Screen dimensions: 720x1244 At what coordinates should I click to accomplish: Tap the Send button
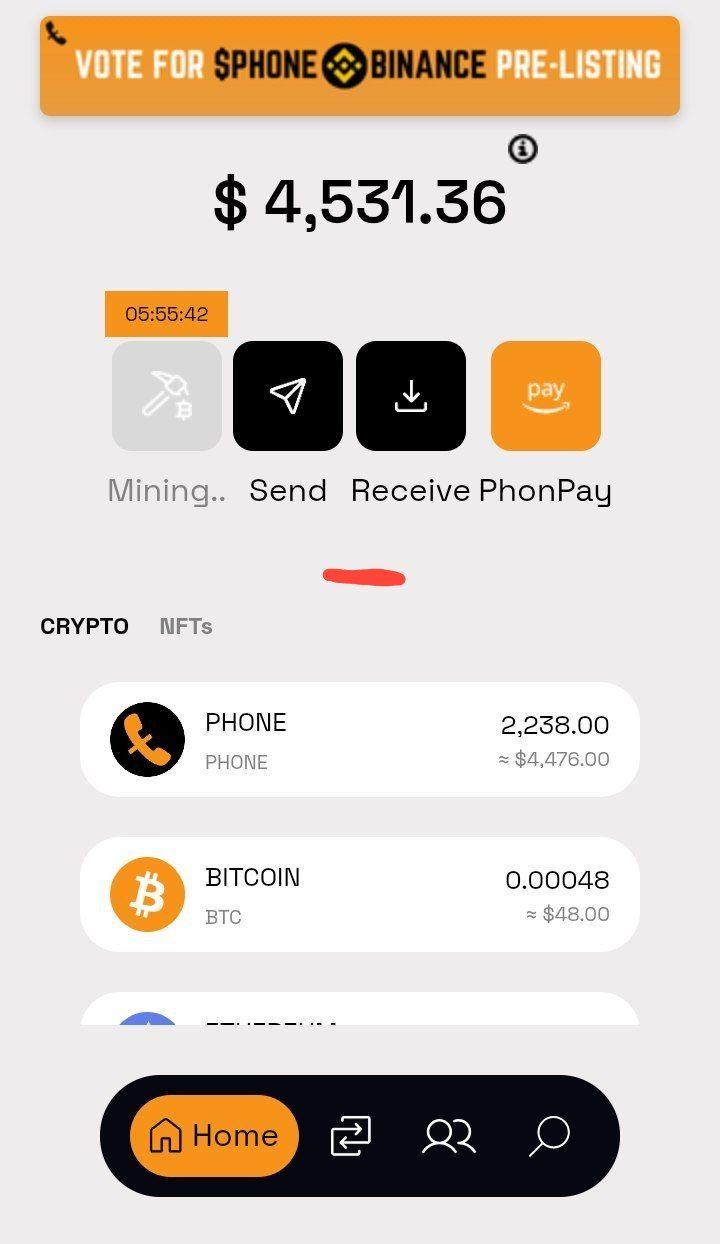click(x=288, y=396)
